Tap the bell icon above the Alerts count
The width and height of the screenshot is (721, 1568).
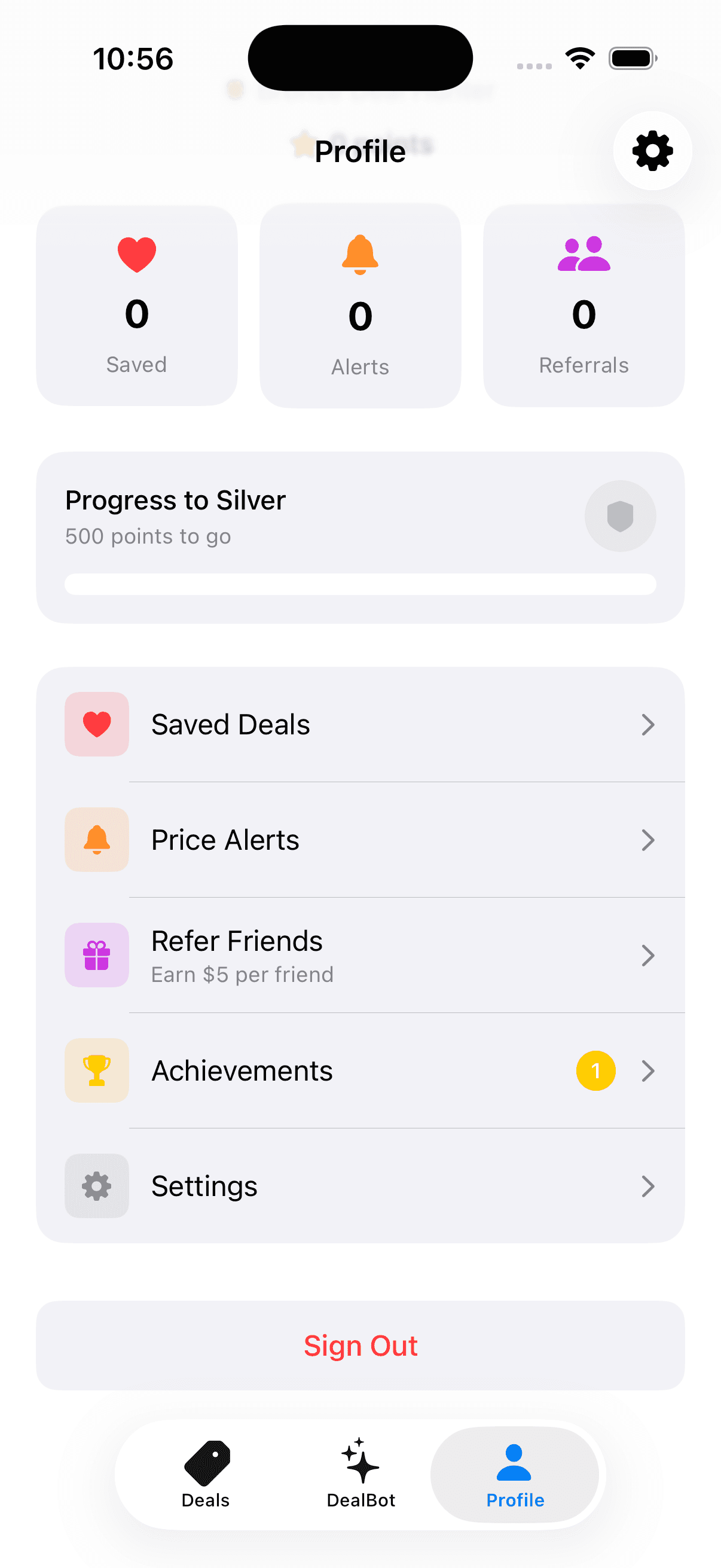(359, 254)
